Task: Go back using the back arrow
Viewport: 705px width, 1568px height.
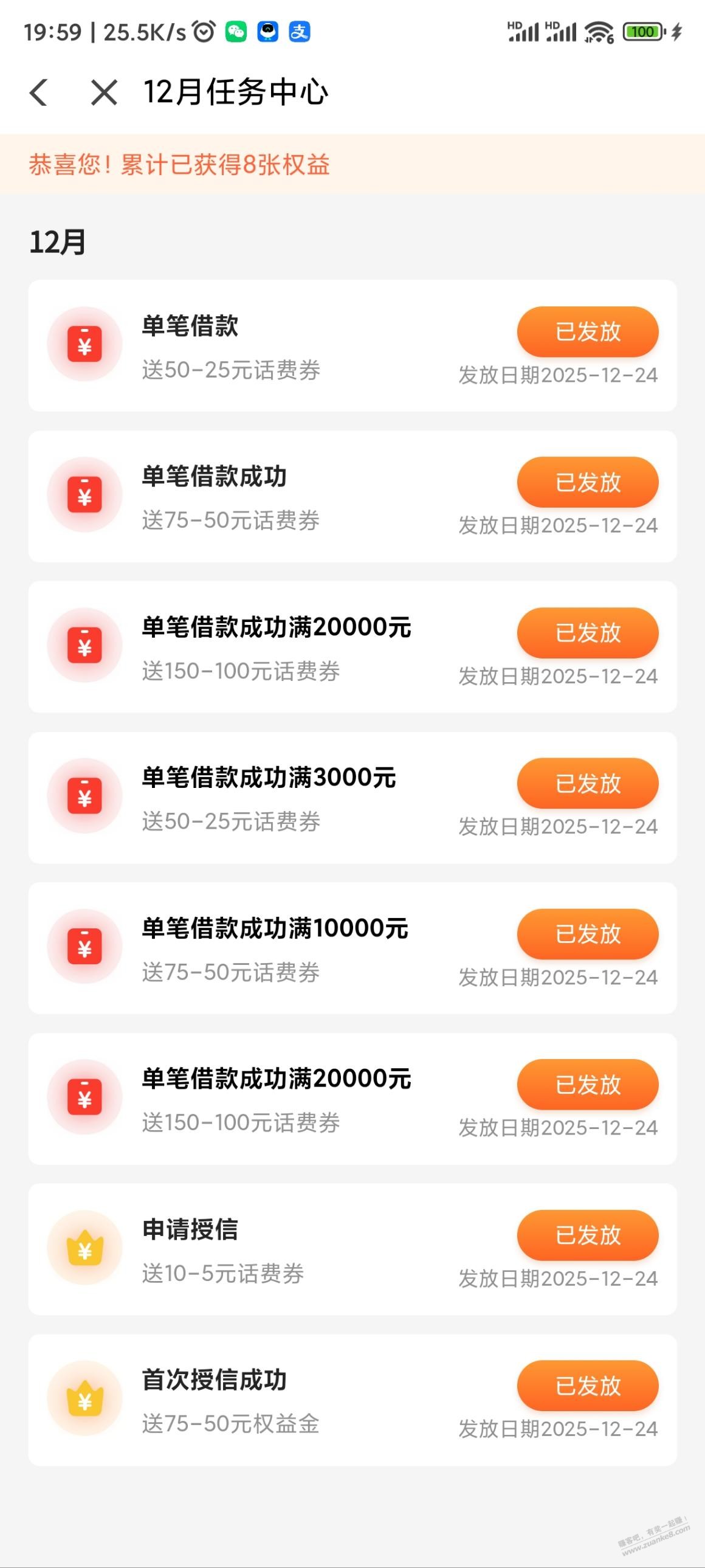Action: point(39,92)
